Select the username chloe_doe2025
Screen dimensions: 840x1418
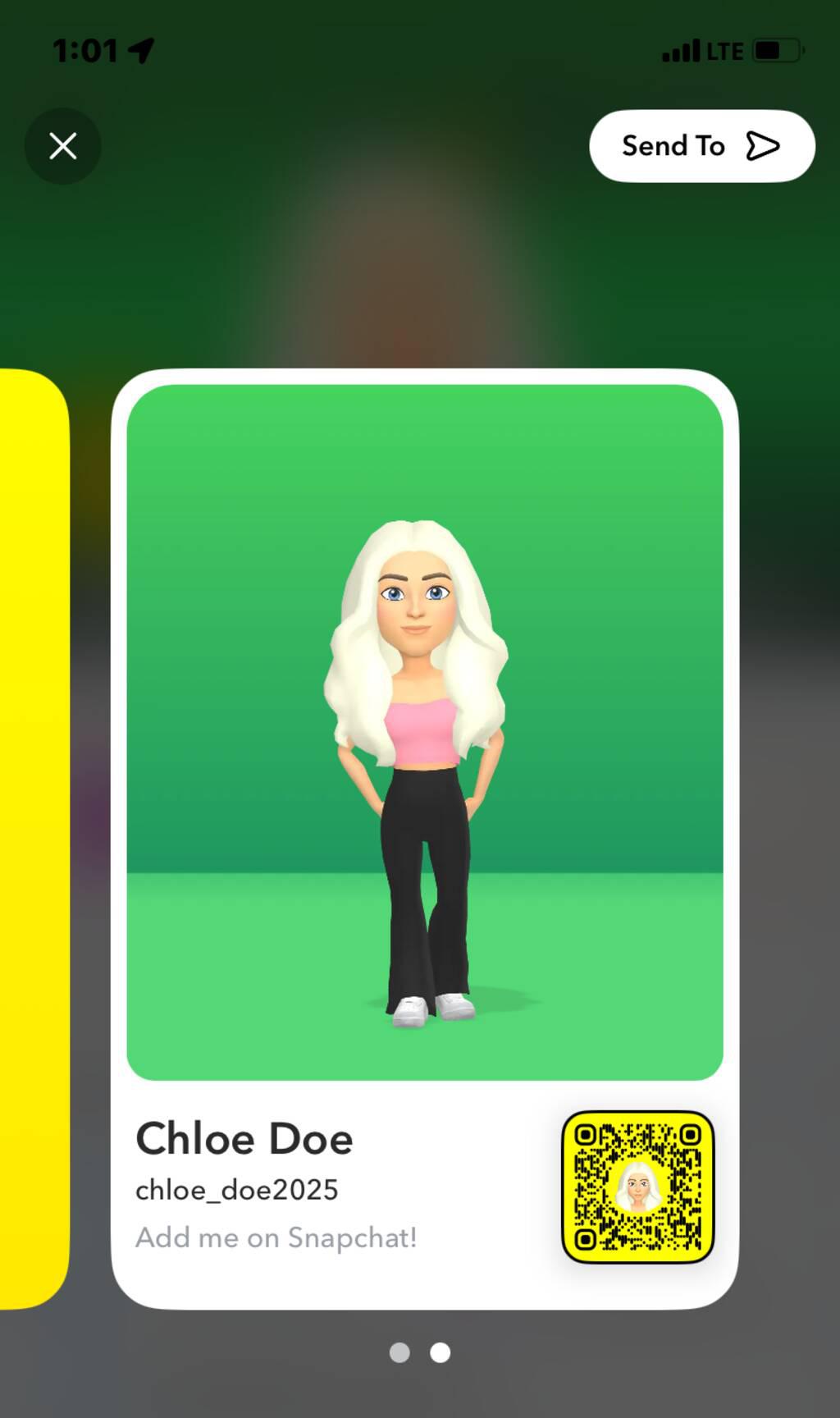click(237, 1190)
